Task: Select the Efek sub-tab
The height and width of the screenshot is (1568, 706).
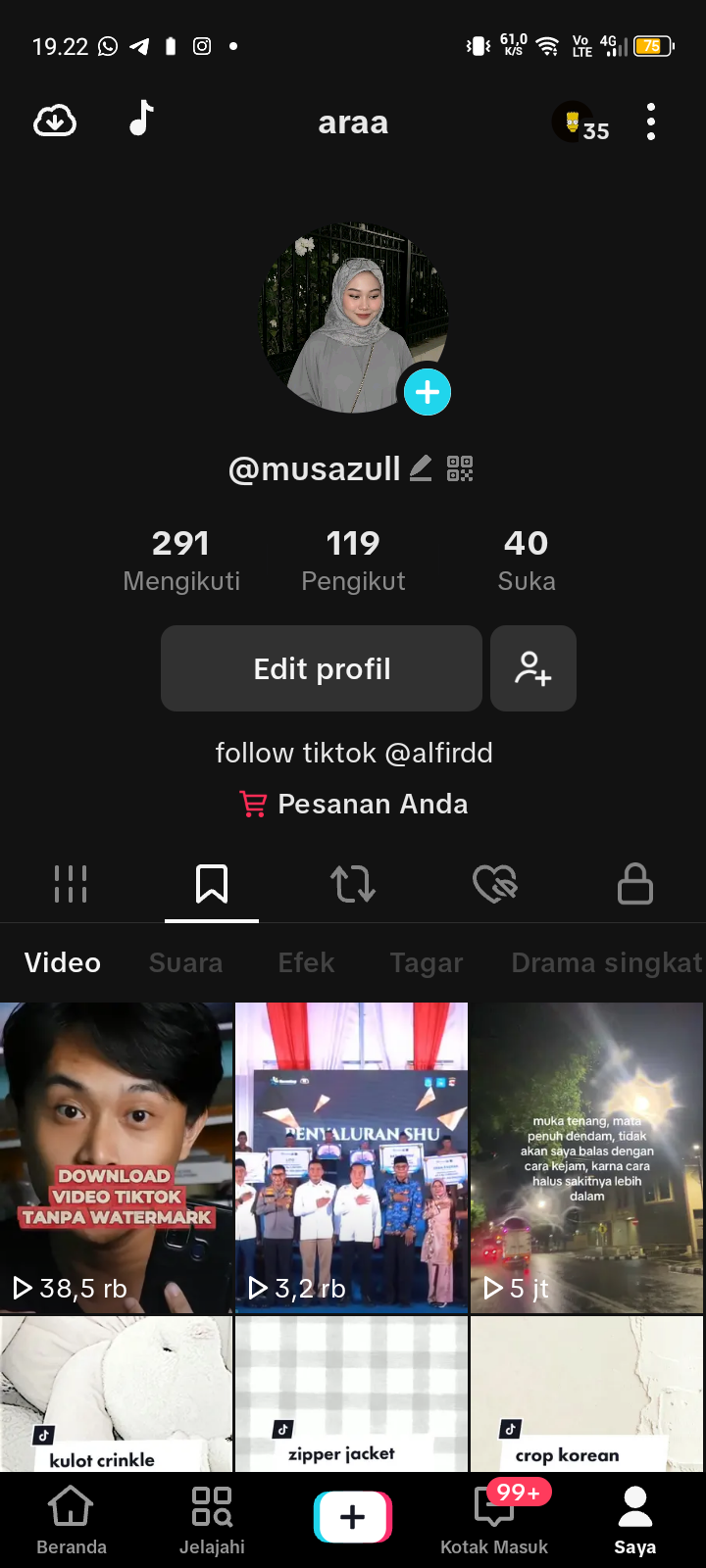Action: [x=306, y=962]
